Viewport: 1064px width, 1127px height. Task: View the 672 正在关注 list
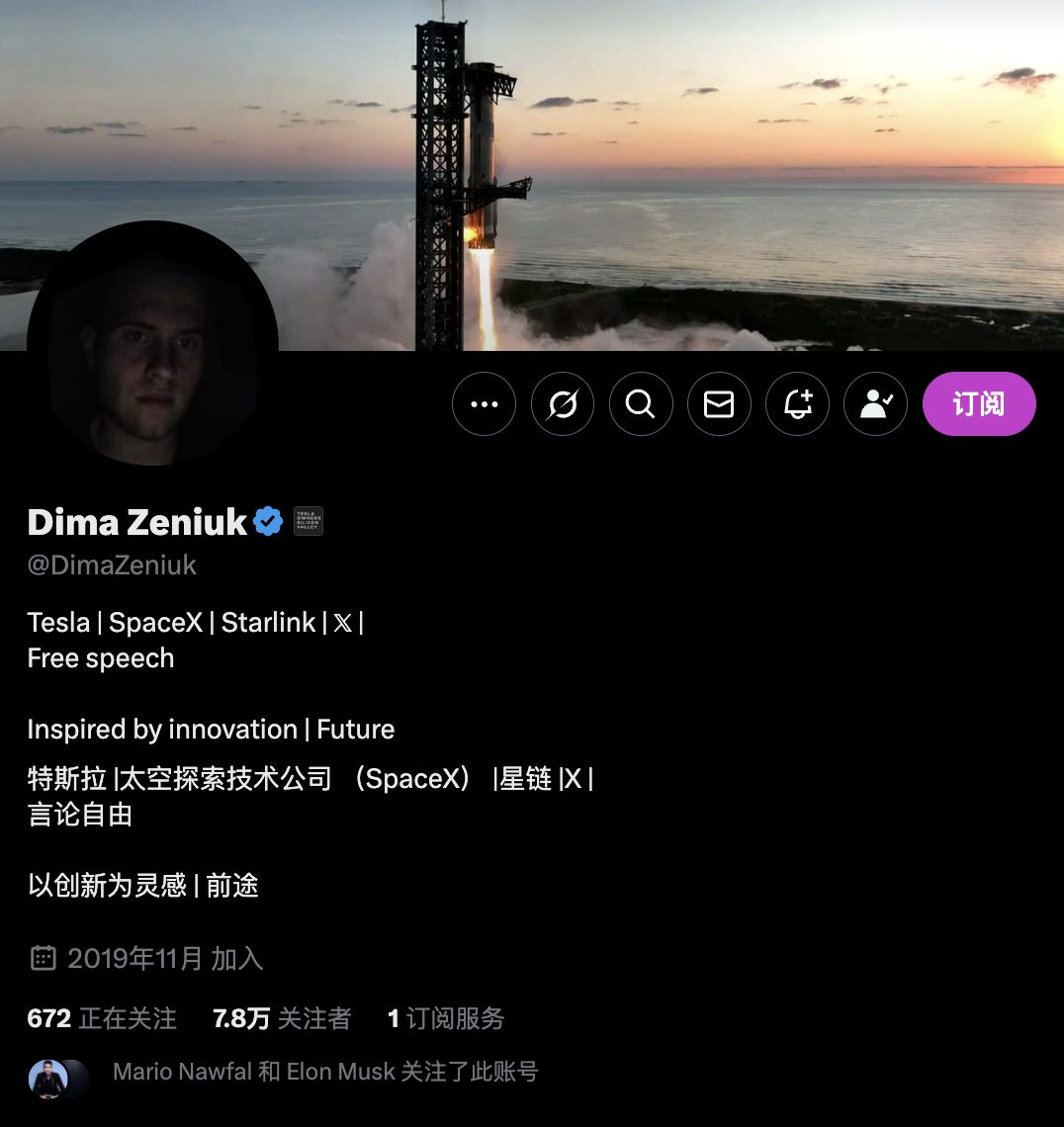102,1018
